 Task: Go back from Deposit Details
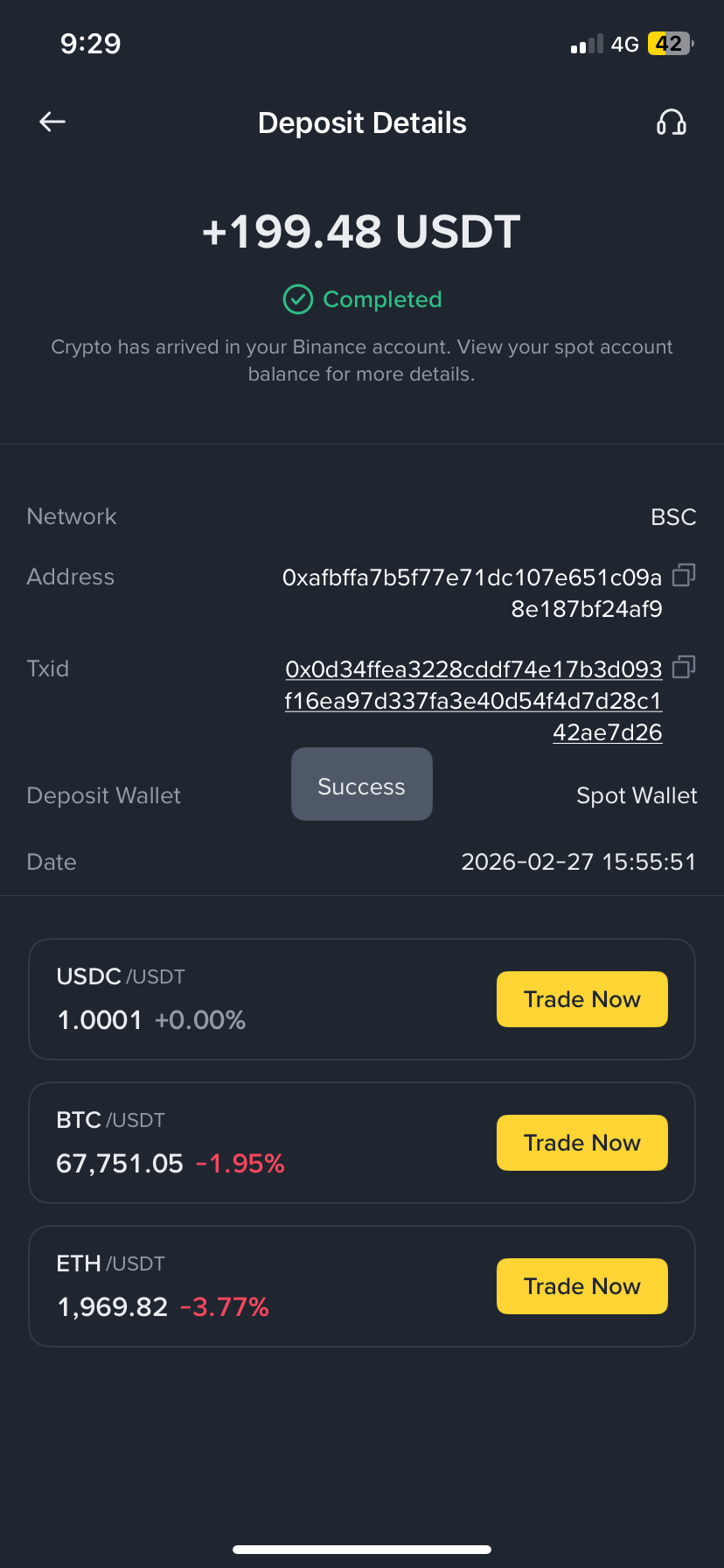point(52,122)
